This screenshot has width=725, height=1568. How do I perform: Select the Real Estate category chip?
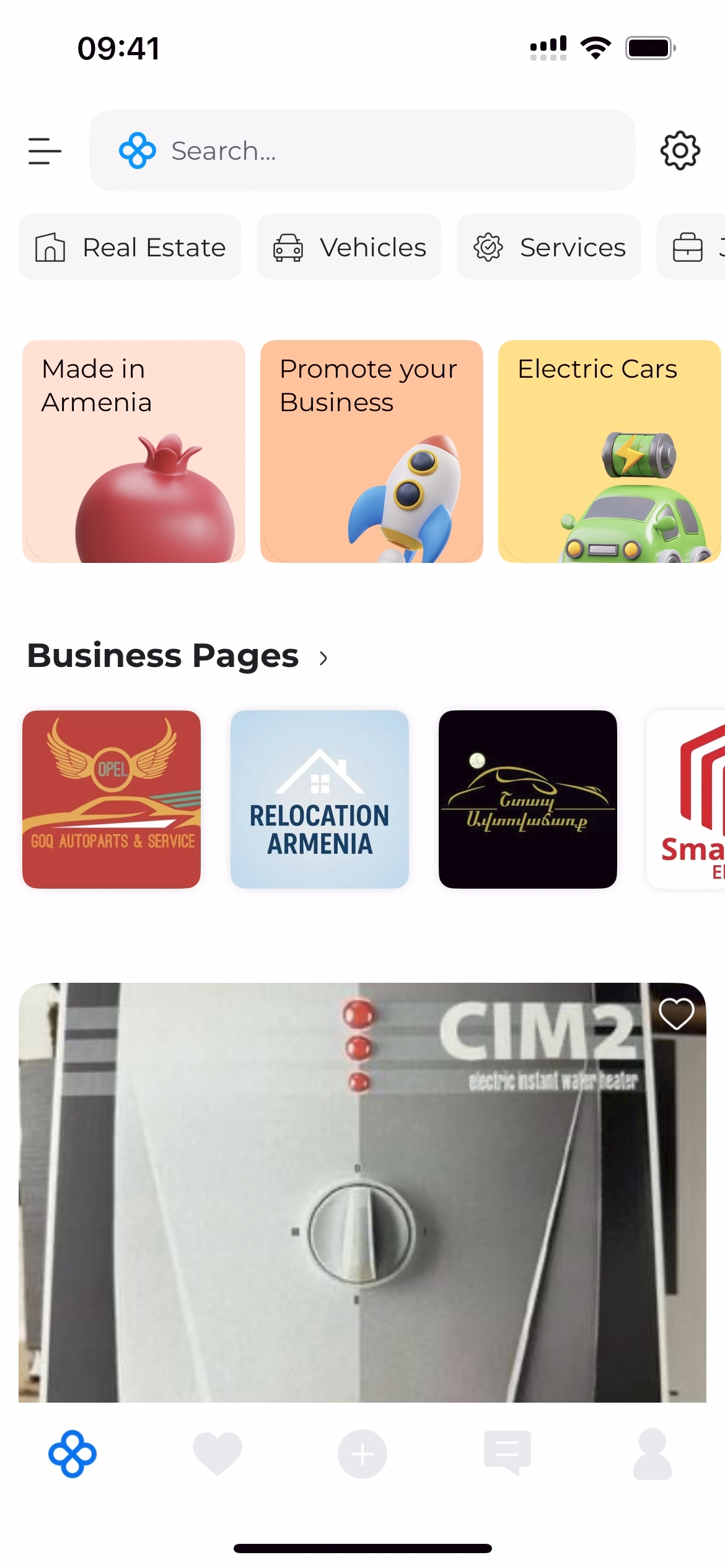pyautogui.click(x=130, y=247)
